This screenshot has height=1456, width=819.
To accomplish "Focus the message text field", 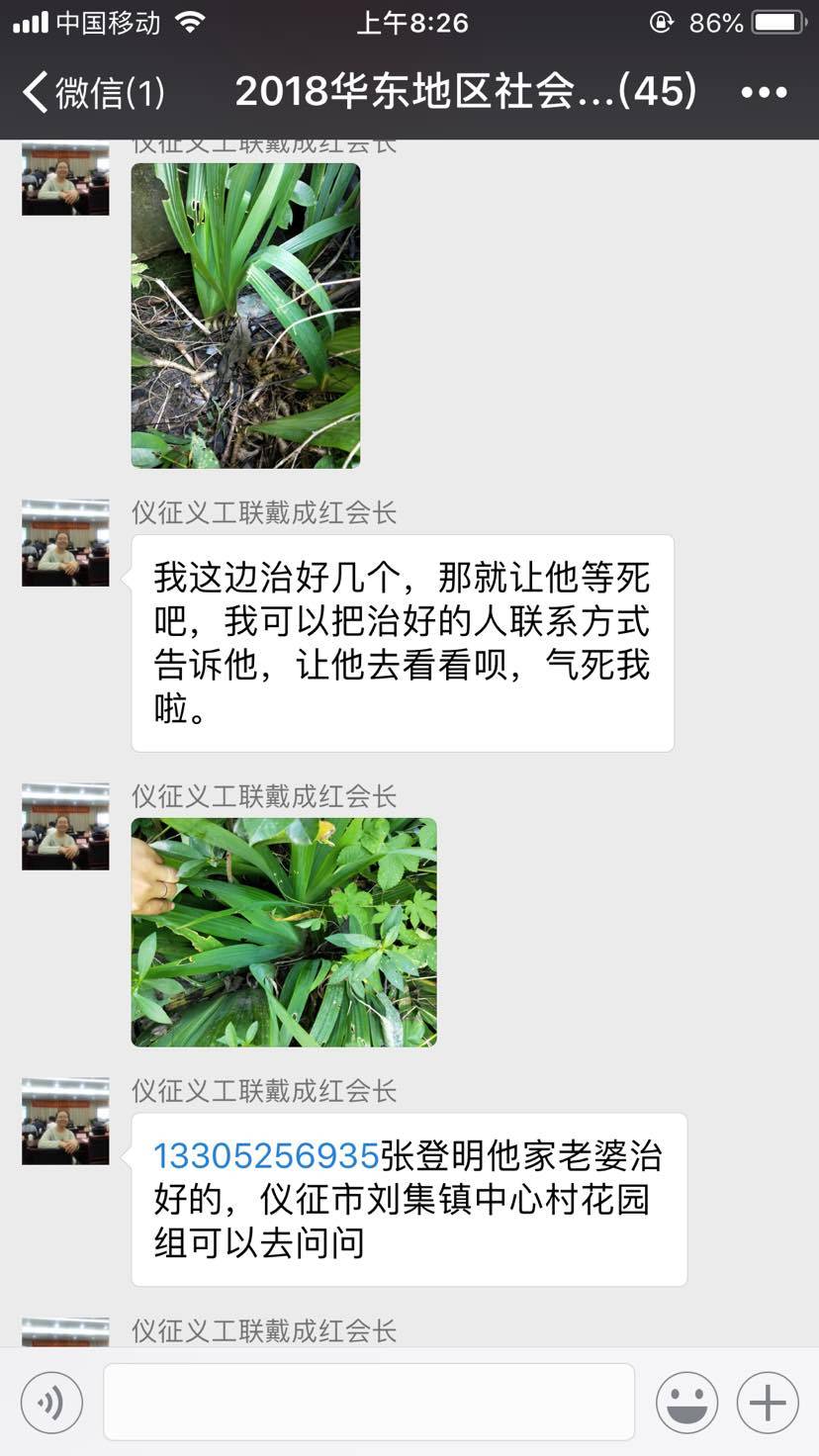I will point(368,1402).
